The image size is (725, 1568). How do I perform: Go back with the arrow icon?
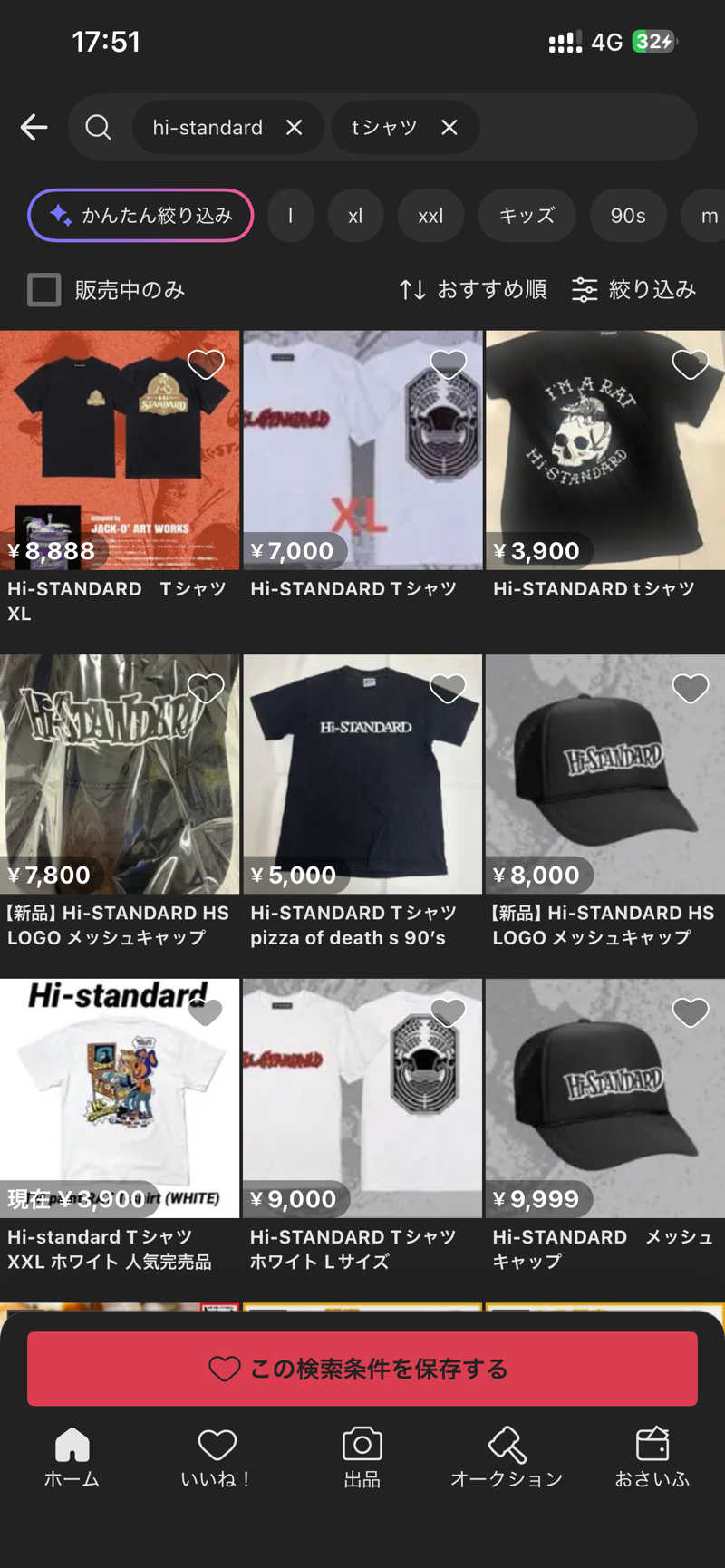pos(34,128)
